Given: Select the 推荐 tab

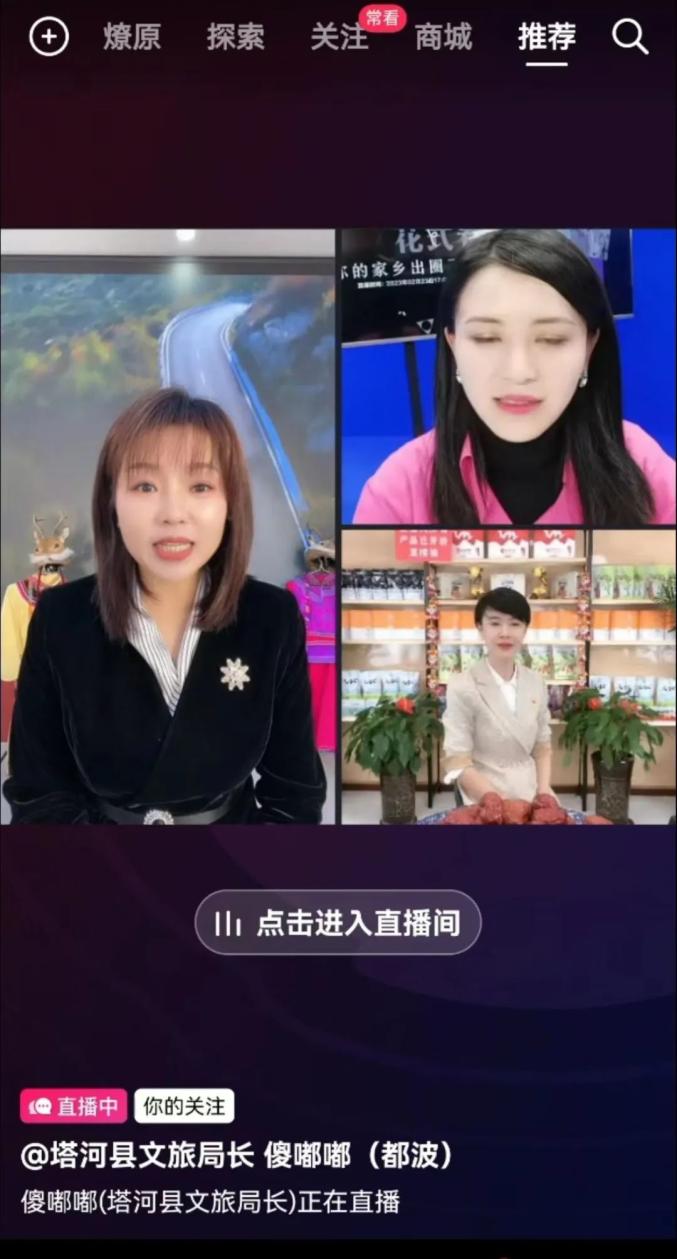Looking at the screenshot, I should point(547,38).
